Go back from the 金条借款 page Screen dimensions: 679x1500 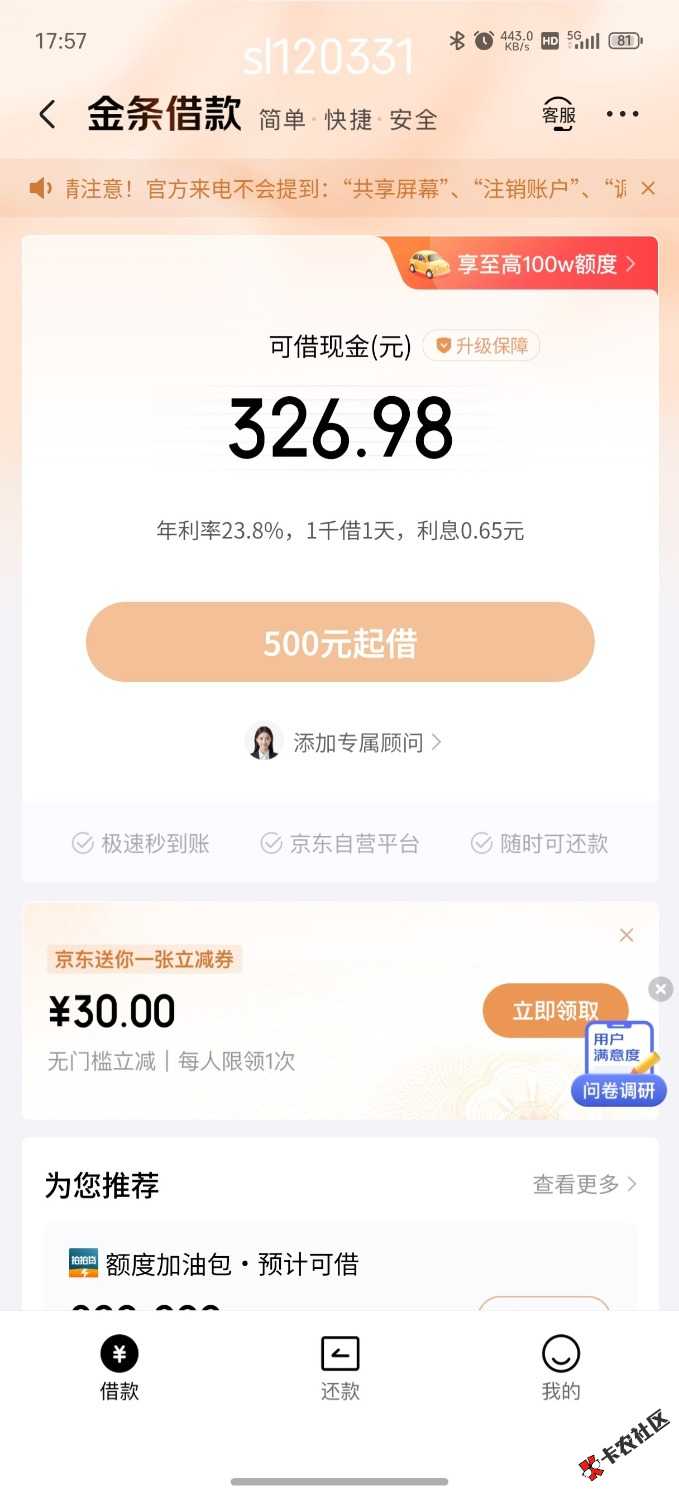[47, 115]
